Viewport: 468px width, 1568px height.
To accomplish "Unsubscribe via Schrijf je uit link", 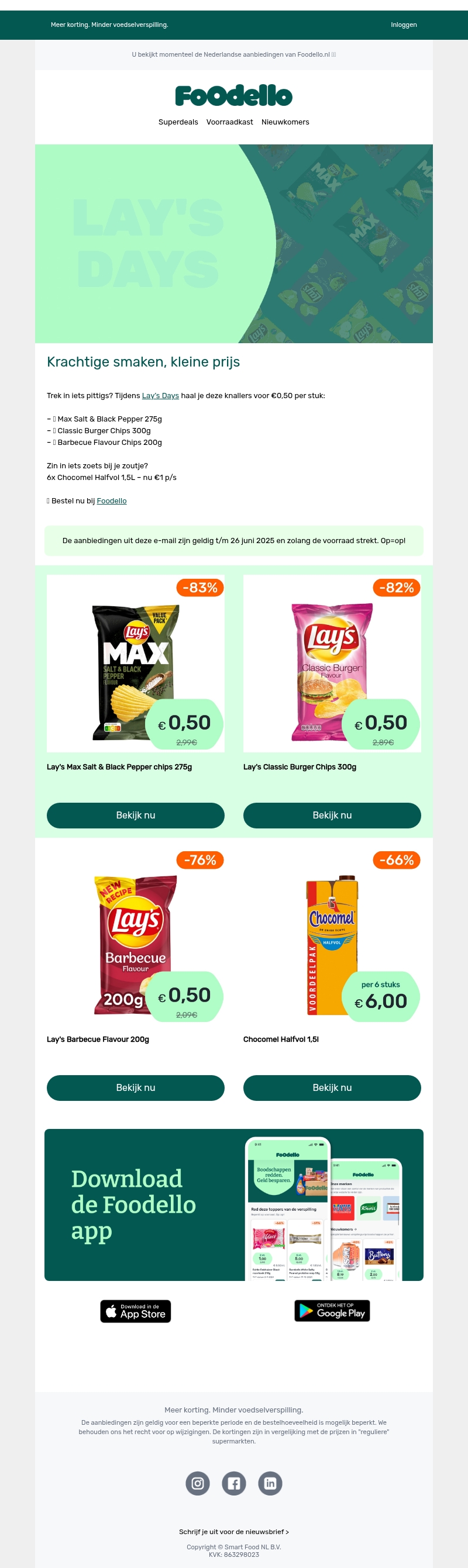I will coord(233,1532).
